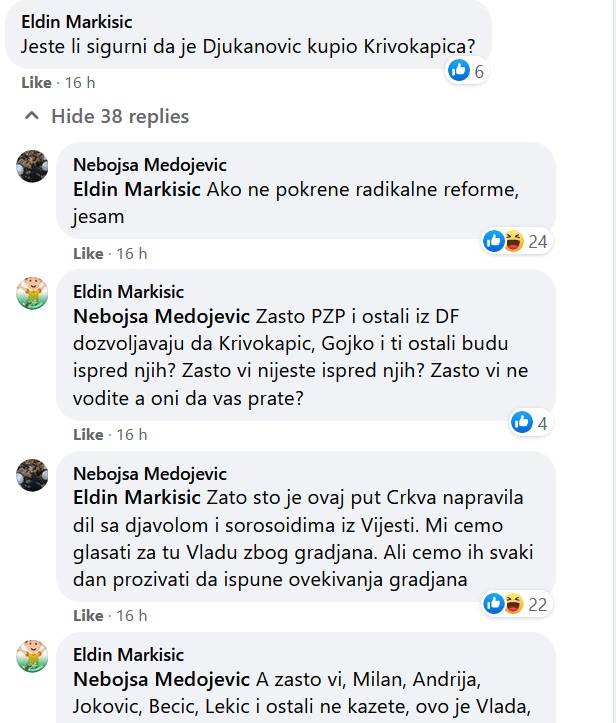Collapse the 38 replies thread
The width and height of the screenshot is (616, 723).
(x=105, y=116)
